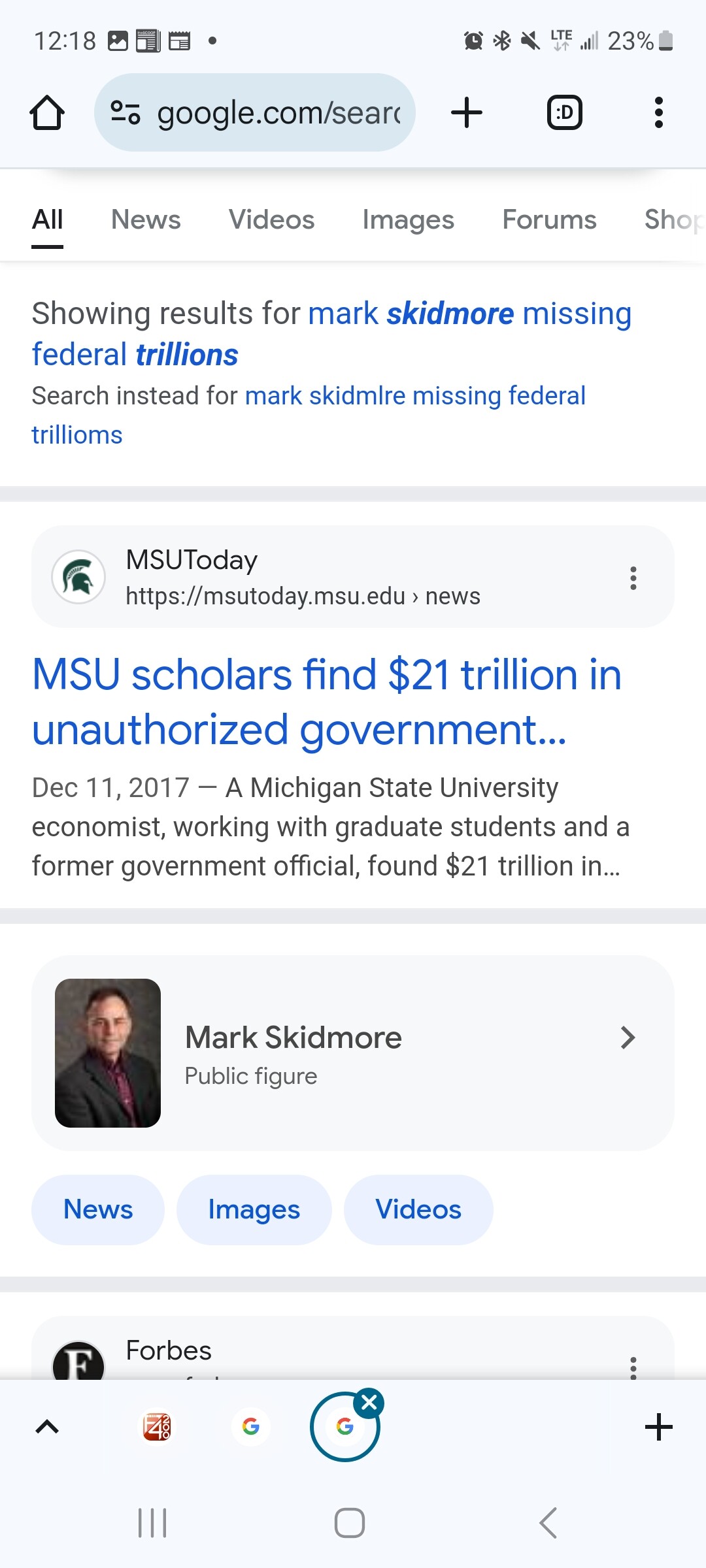706x1568 pixels.
Task: Open the Mark Skidmore public figure card
Action: tap(353, 1053)
